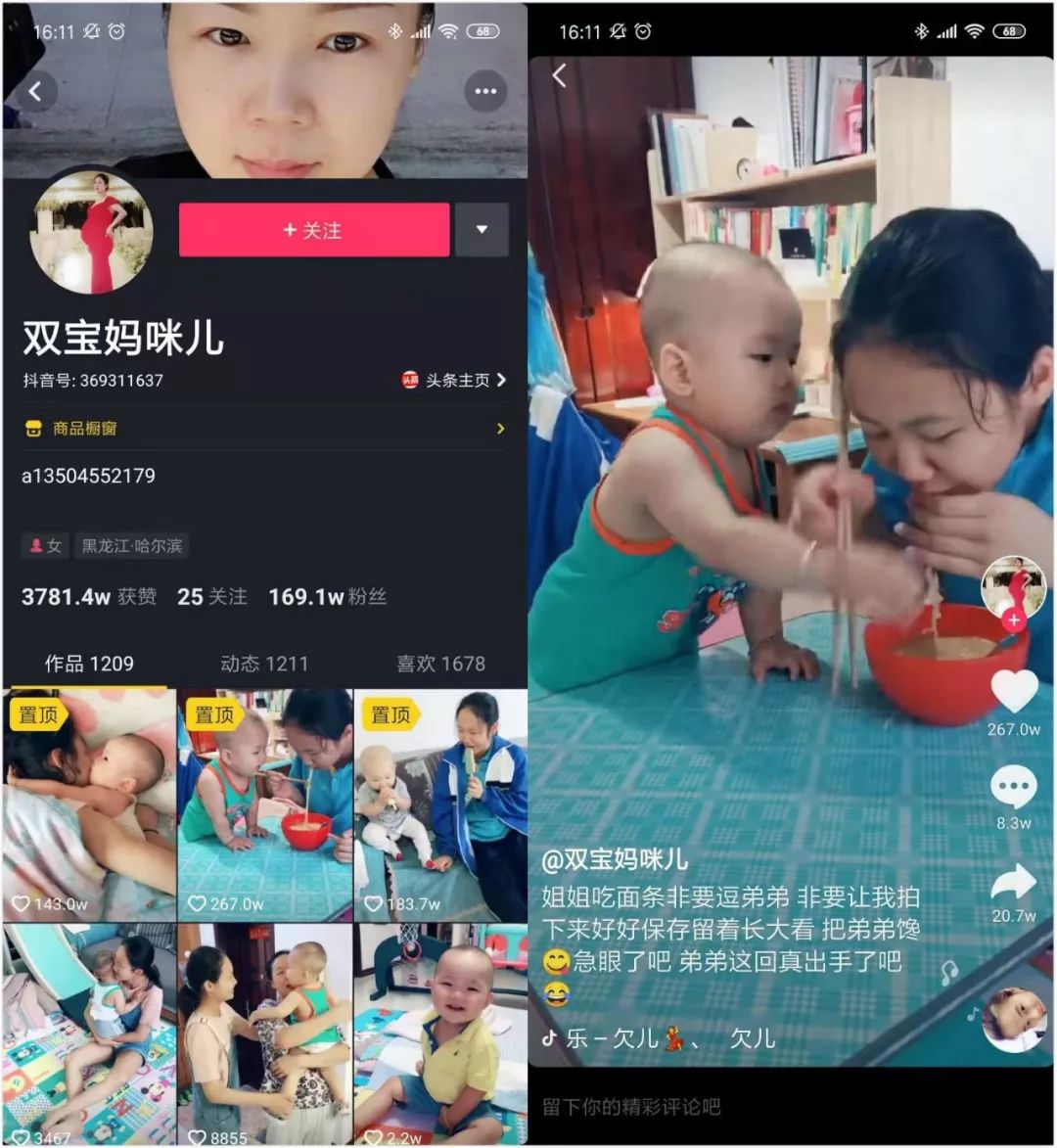Follow 双宝妈咪儿 with the 关注 button
The height and width of the screenshot is (1148, 1057).
[x=313, y=230]
